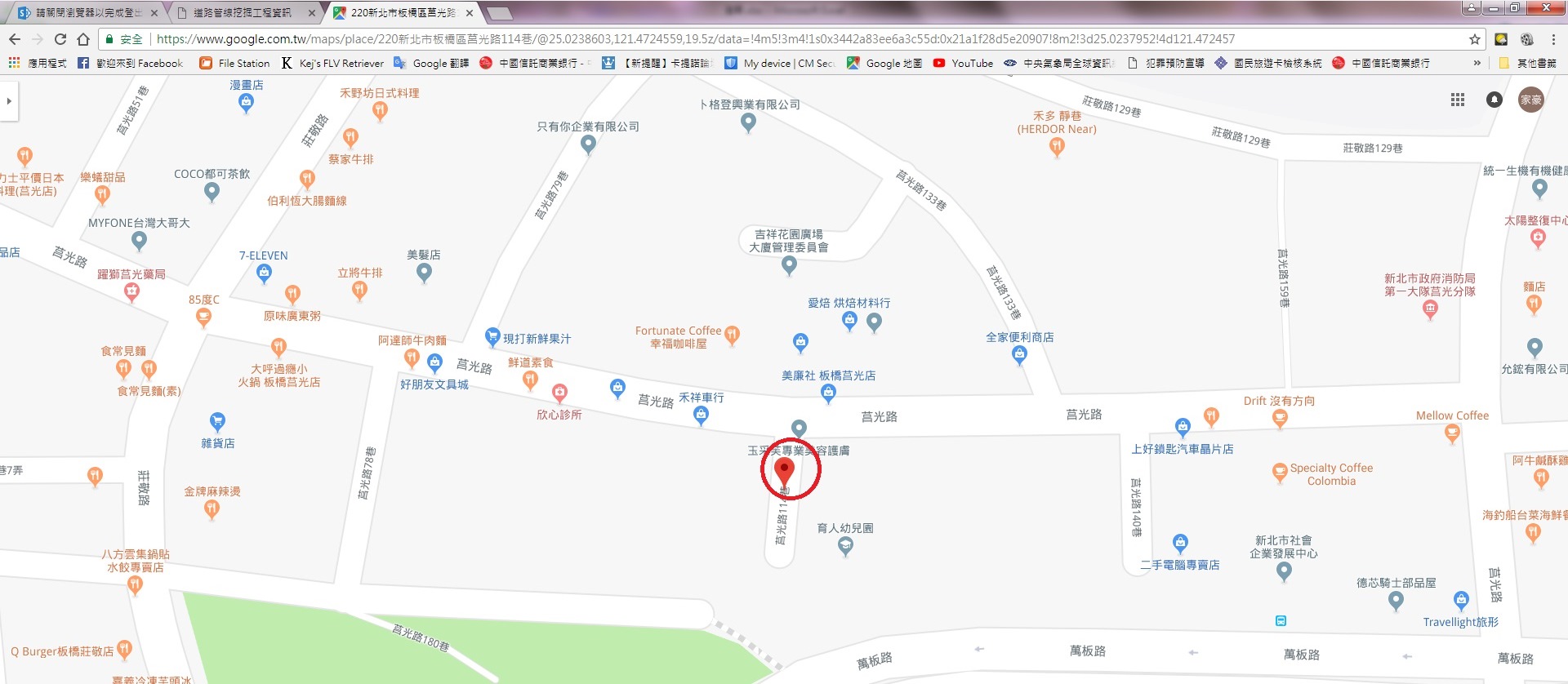Go back to previous page

click(x=15, y=39)
